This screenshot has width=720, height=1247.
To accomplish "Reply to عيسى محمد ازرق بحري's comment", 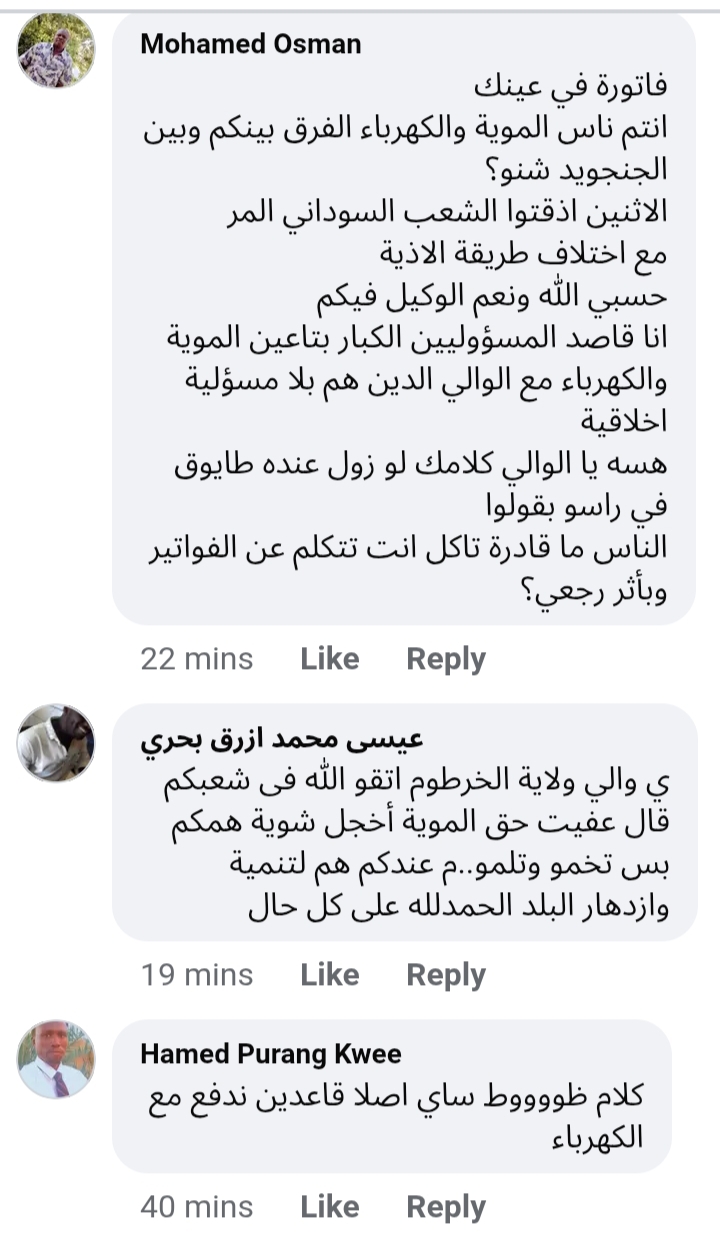I will [445, 974].
